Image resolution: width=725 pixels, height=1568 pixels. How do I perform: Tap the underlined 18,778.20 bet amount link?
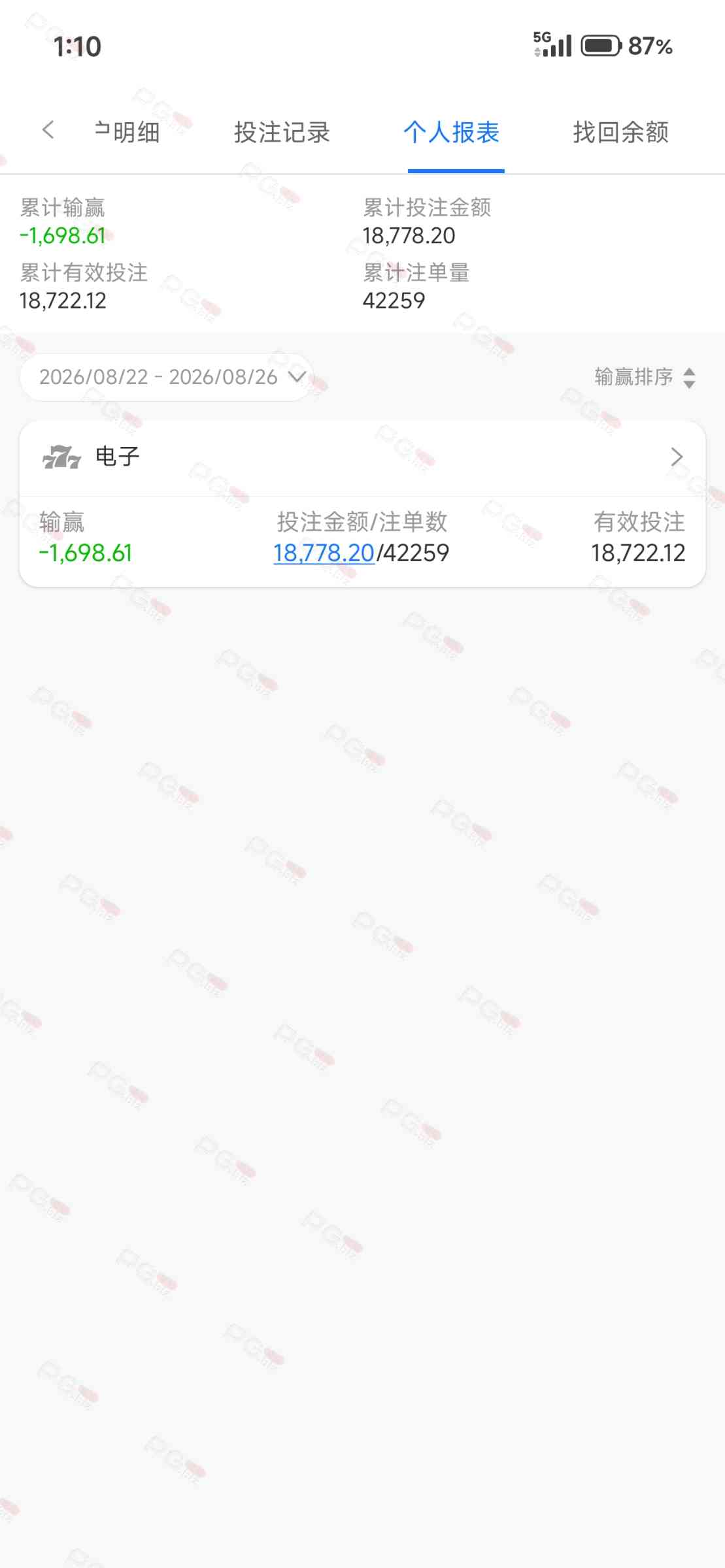[324, 553]
